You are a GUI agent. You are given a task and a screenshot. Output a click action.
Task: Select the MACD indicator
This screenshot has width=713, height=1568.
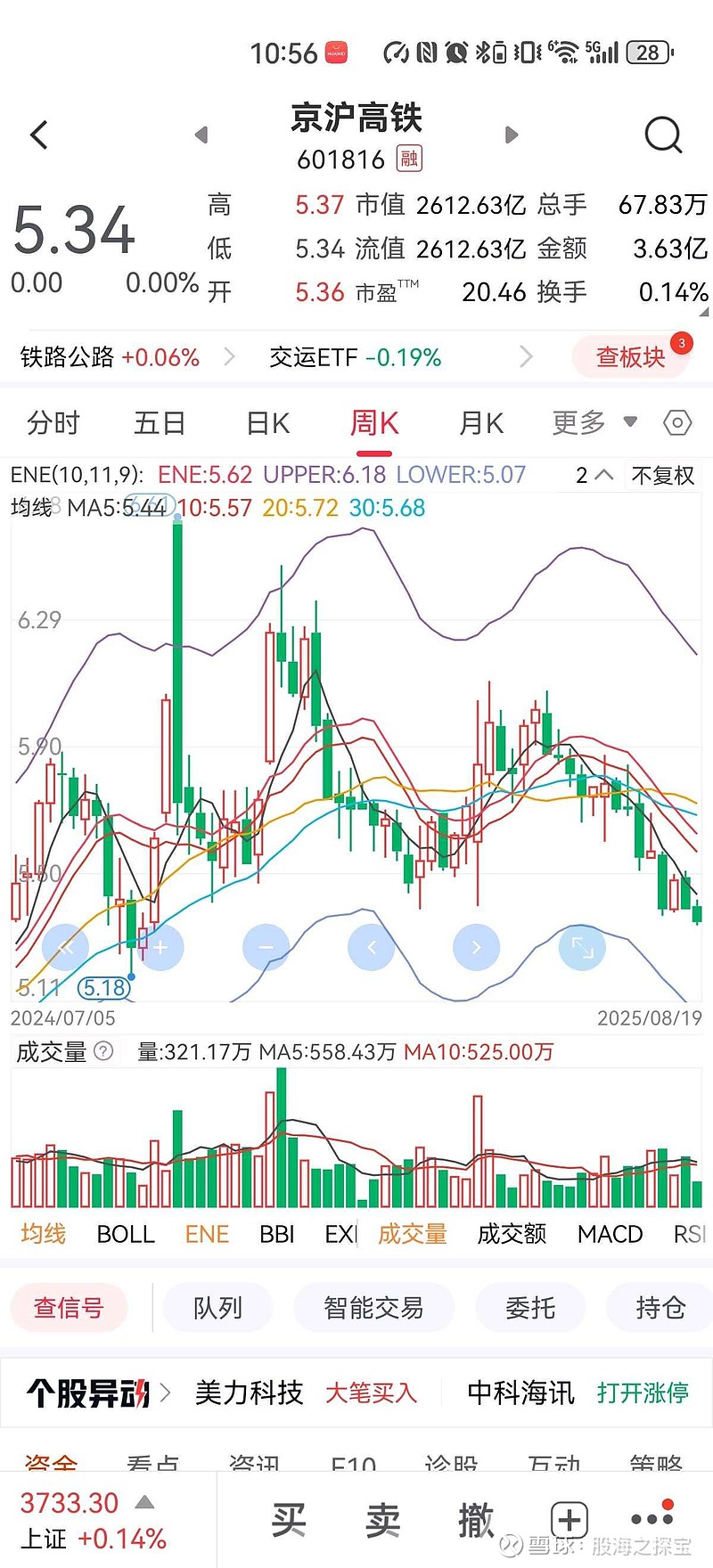coord(611,1234)
